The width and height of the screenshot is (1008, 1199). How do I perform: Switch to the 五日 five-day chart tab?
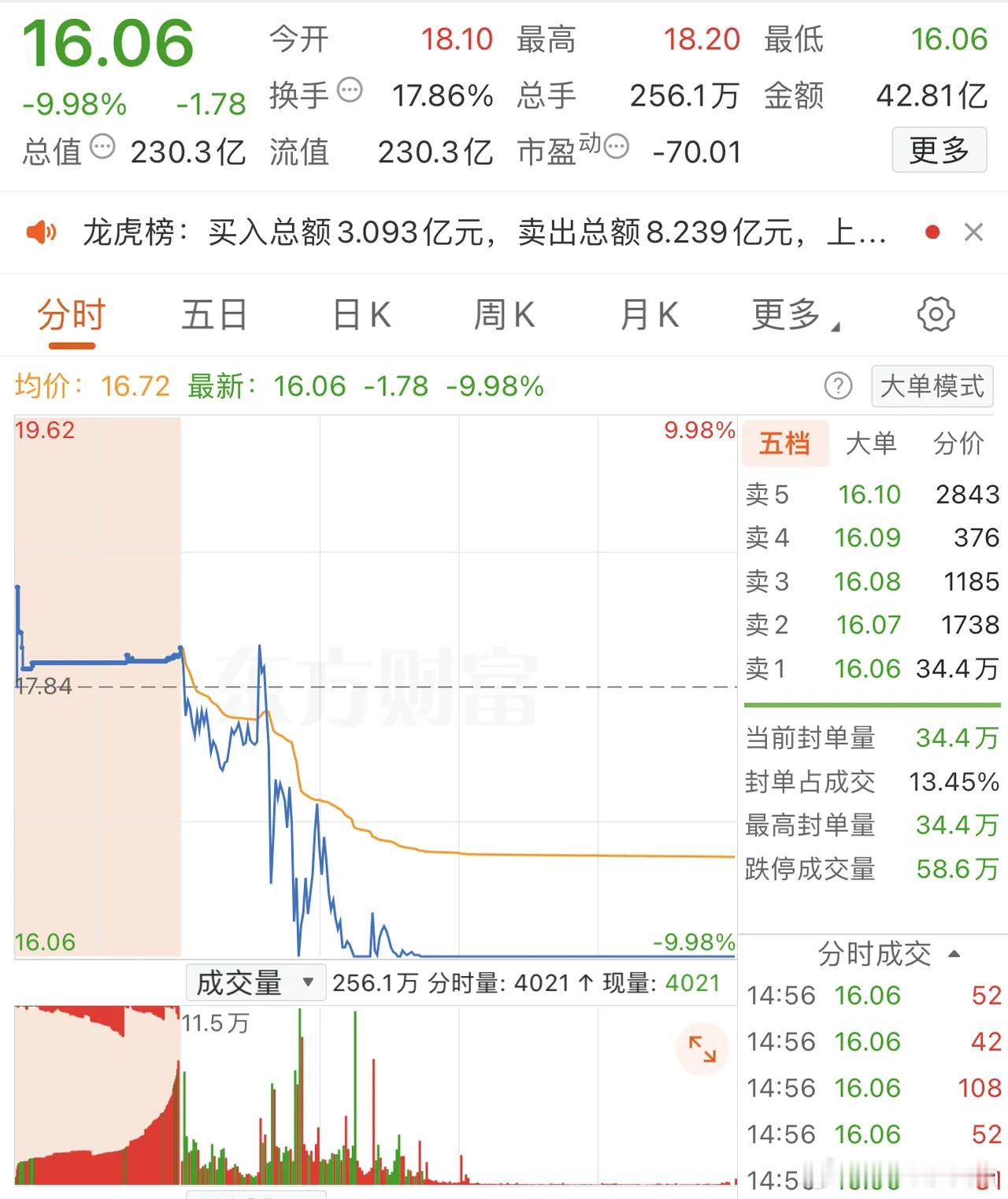coord(214,314)
